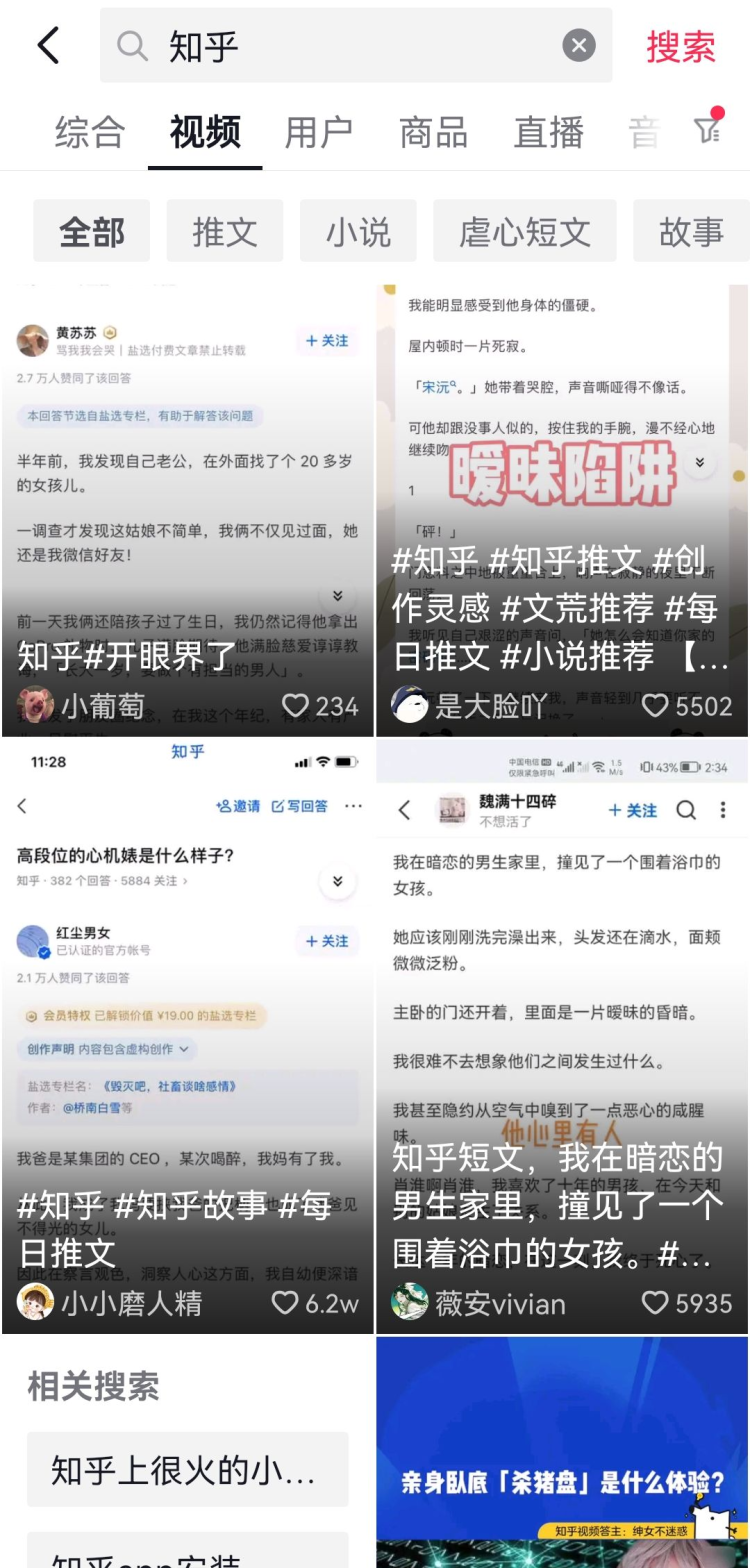Like the video by 薇安vivian

pyautogui.click(x=655, y=1303)
